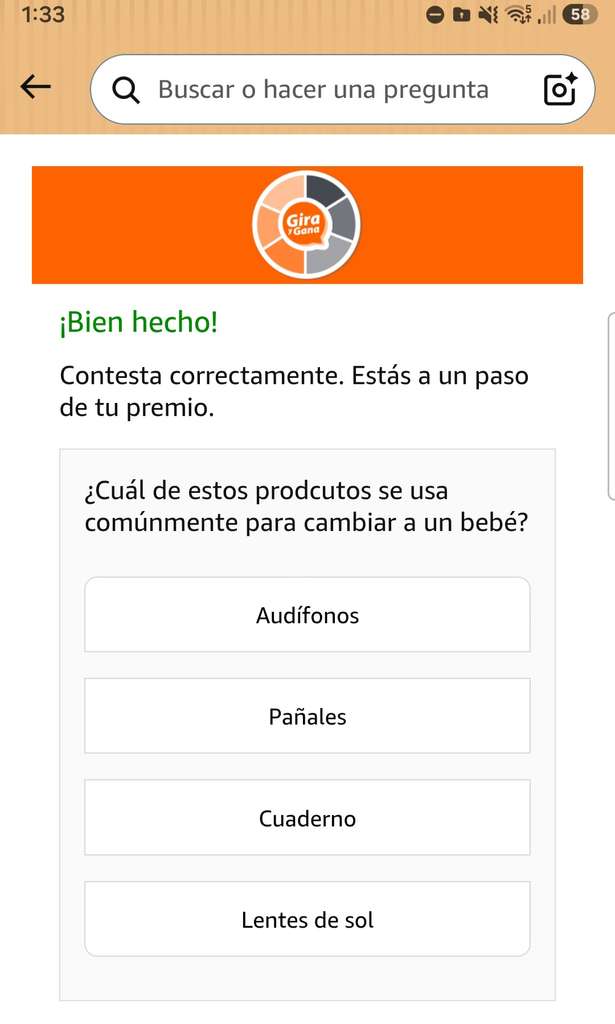Open the camera lens search icon
The image size is (615, 1024).
(560, 89)
